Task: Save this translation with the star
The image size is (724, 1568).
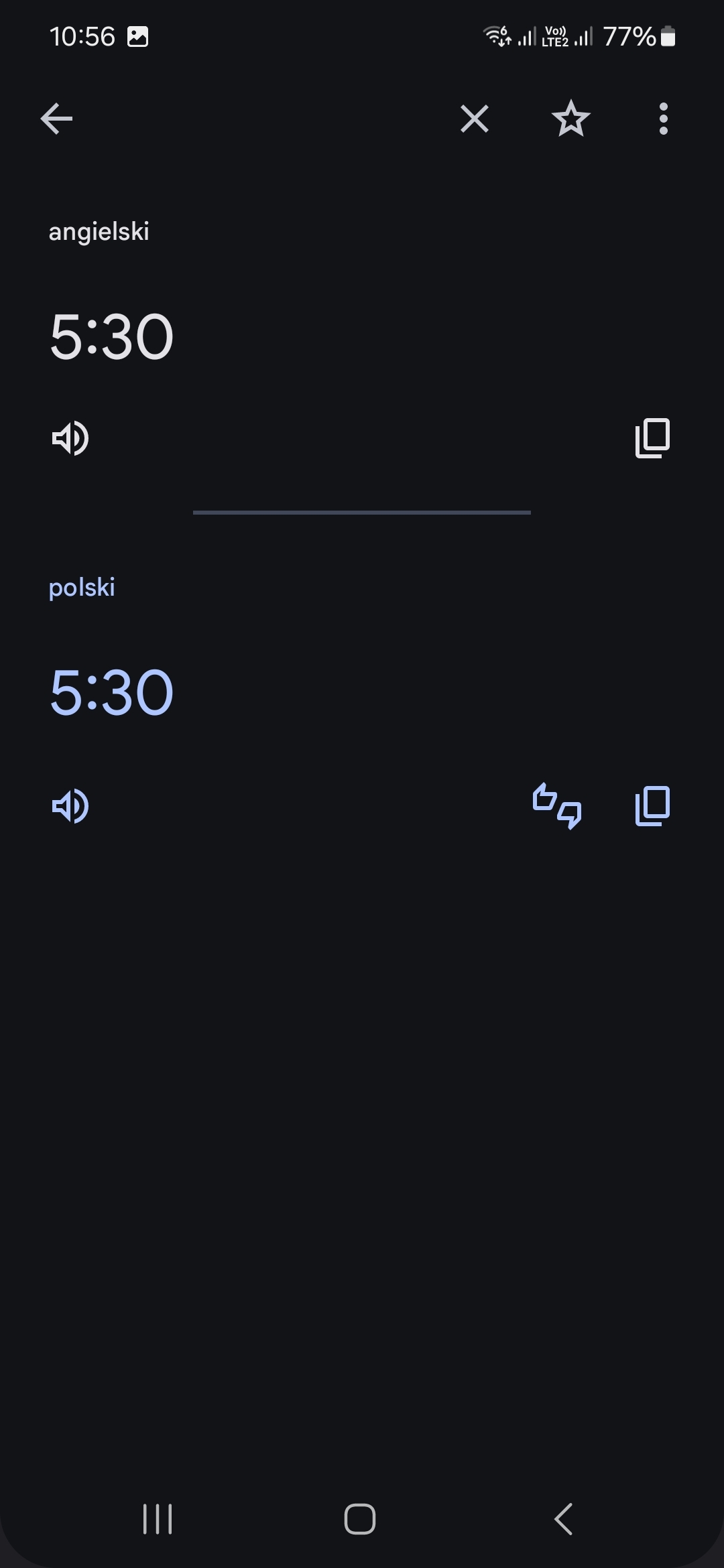Action: click(x=570, y=119)
